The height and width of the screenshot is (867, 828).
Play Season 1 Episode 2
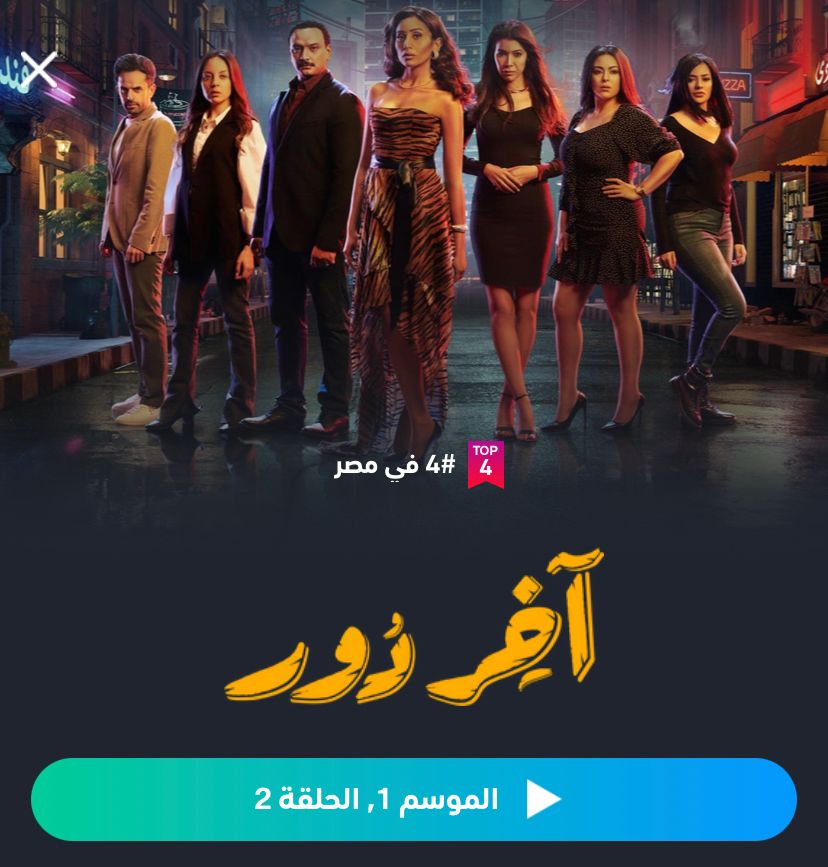pyautogui.click(x=414, y=799)
